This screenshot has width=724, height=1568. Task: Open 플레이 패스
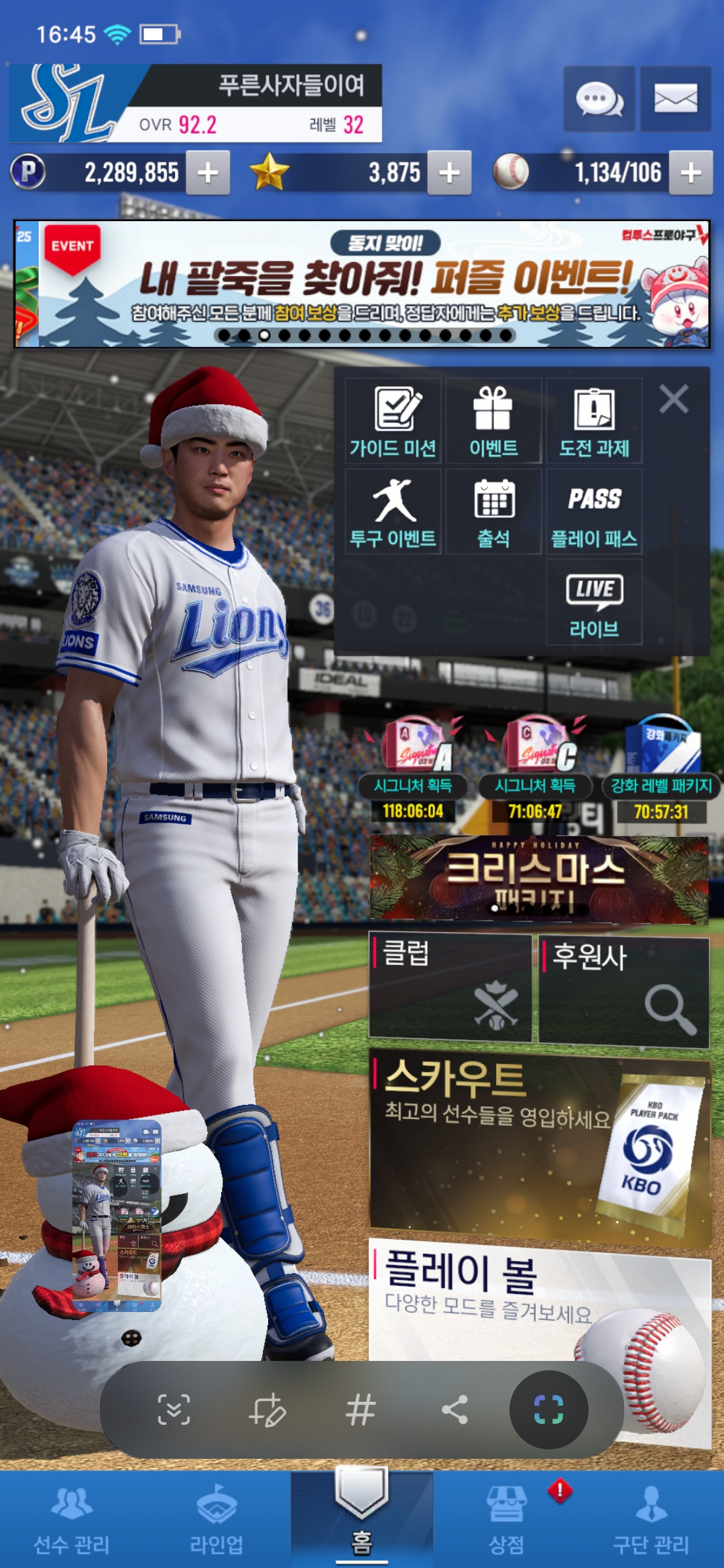594,511
